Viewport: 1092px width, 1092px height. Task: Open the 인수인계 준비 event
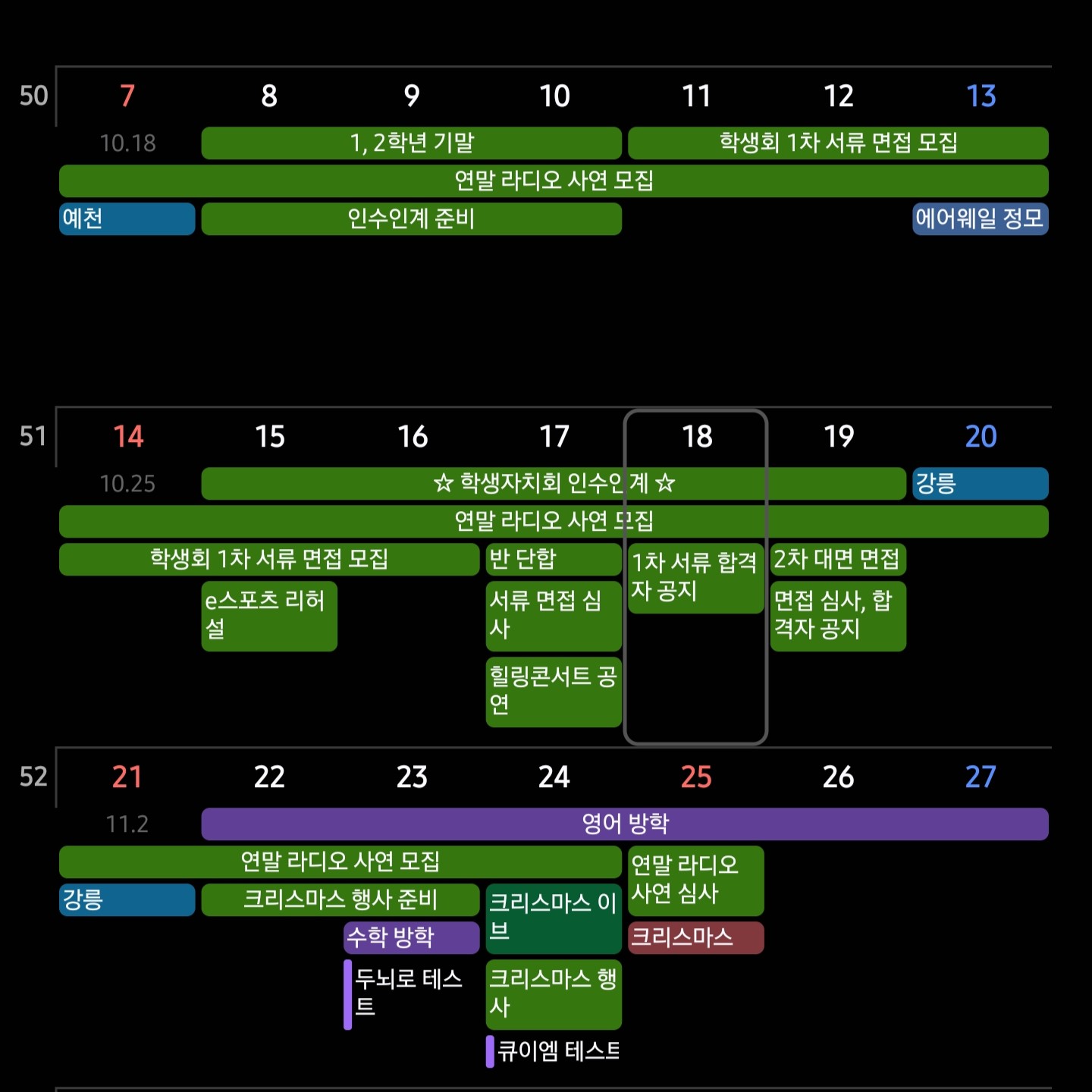tap(411, 219)
